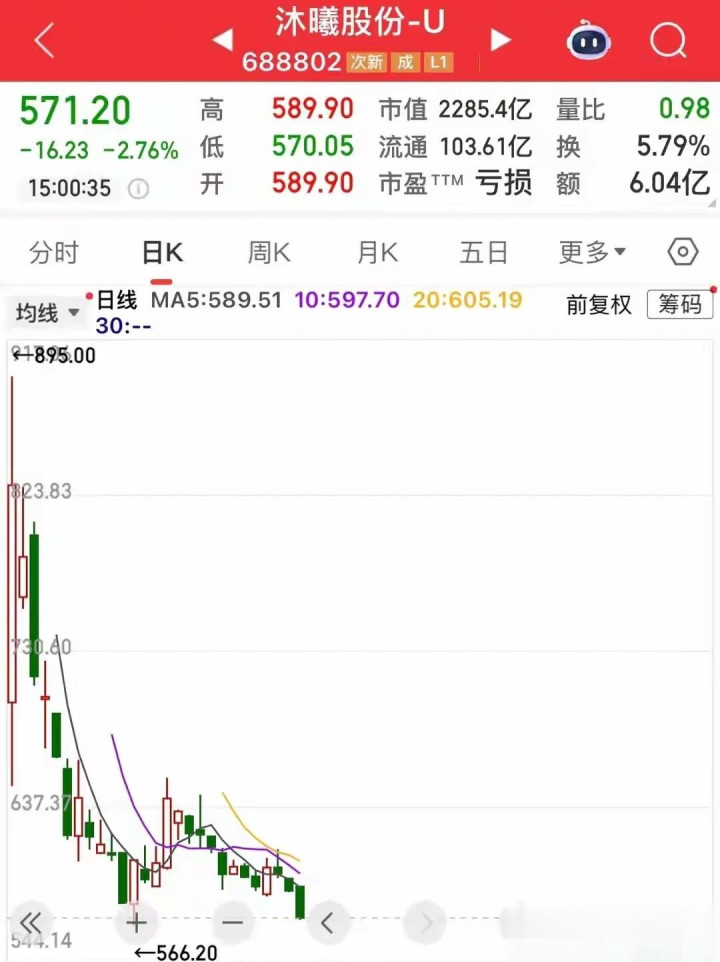The width and height of the screenshot is (720, 962).
Task: Switch to the 周K chart
Action: pos(269,252)
